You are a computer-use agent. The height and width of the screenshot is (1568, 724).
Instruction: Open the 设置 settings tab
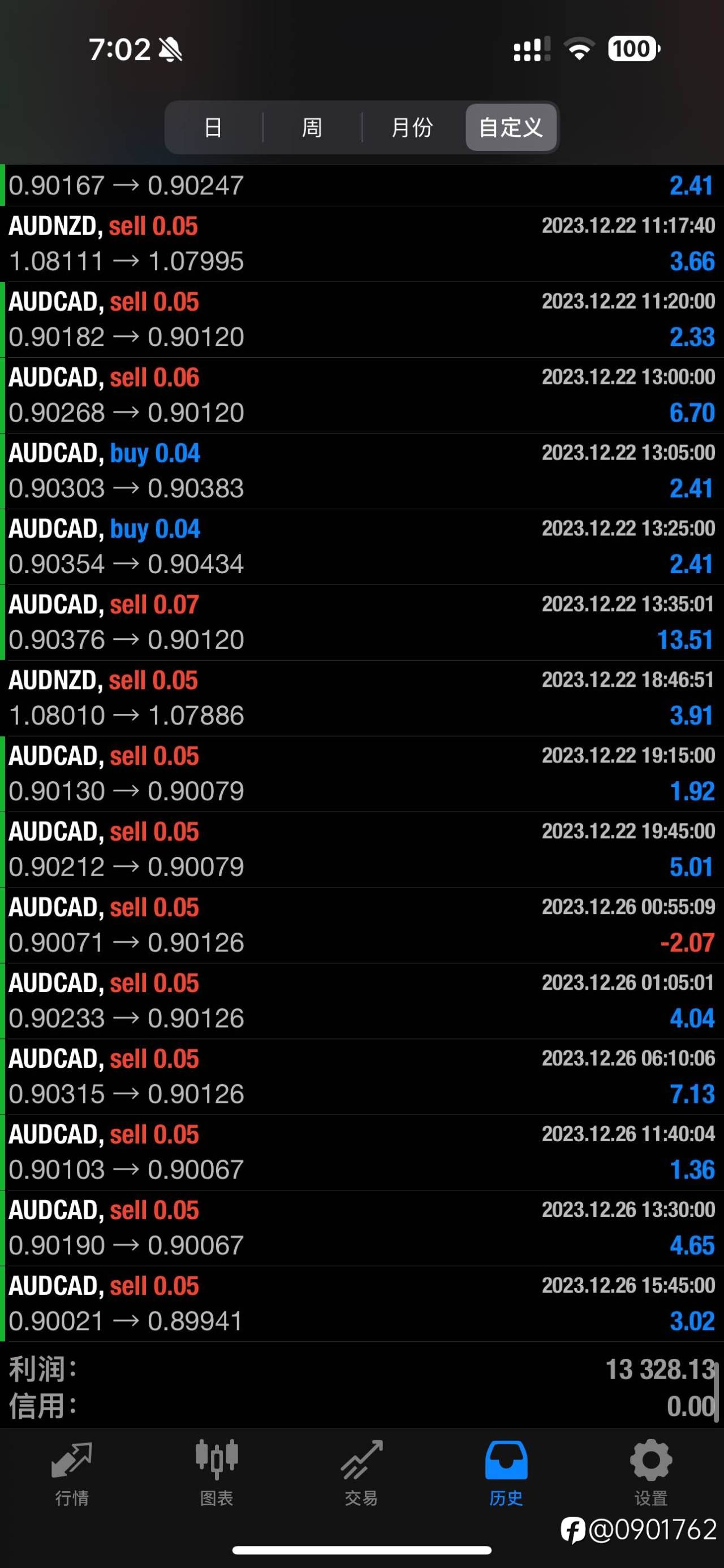[x=652, y=1473]
